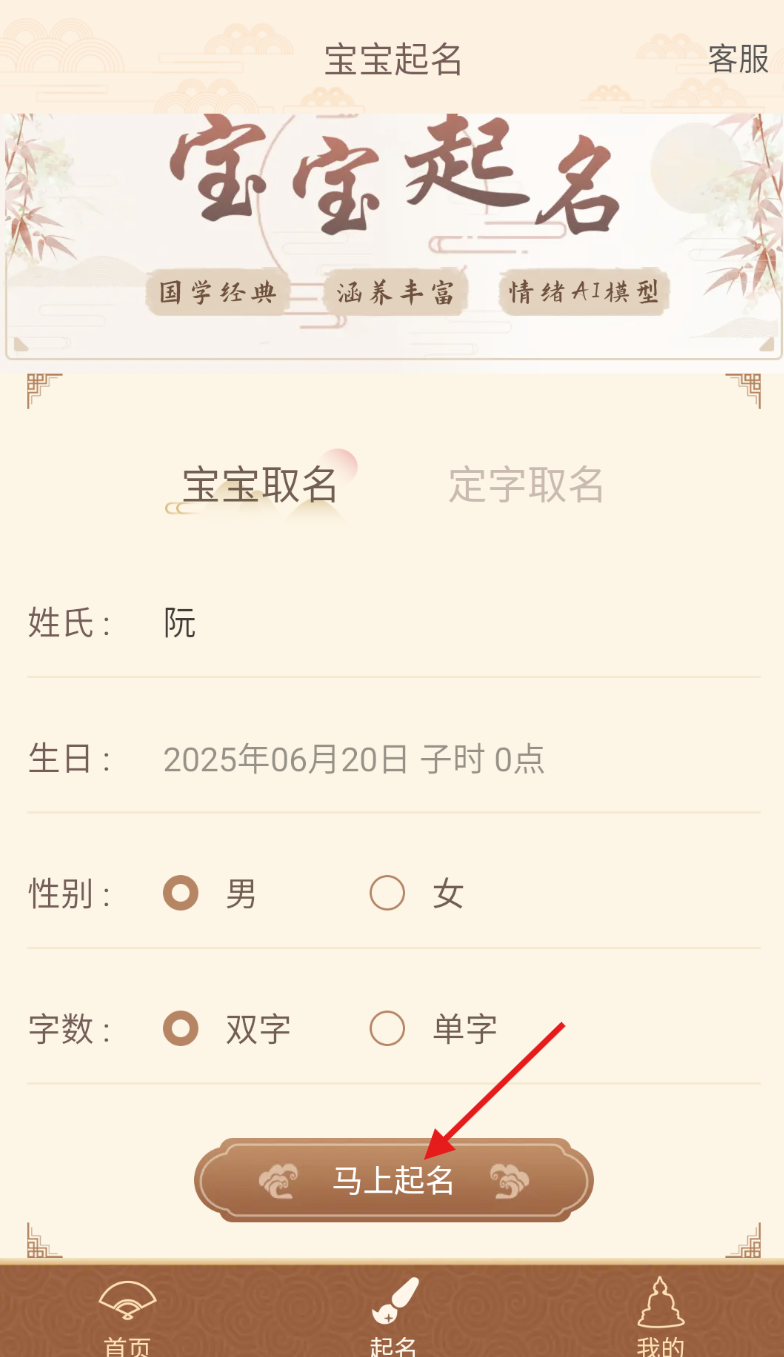Open 客服 customer service

click(x=738, y=59)
